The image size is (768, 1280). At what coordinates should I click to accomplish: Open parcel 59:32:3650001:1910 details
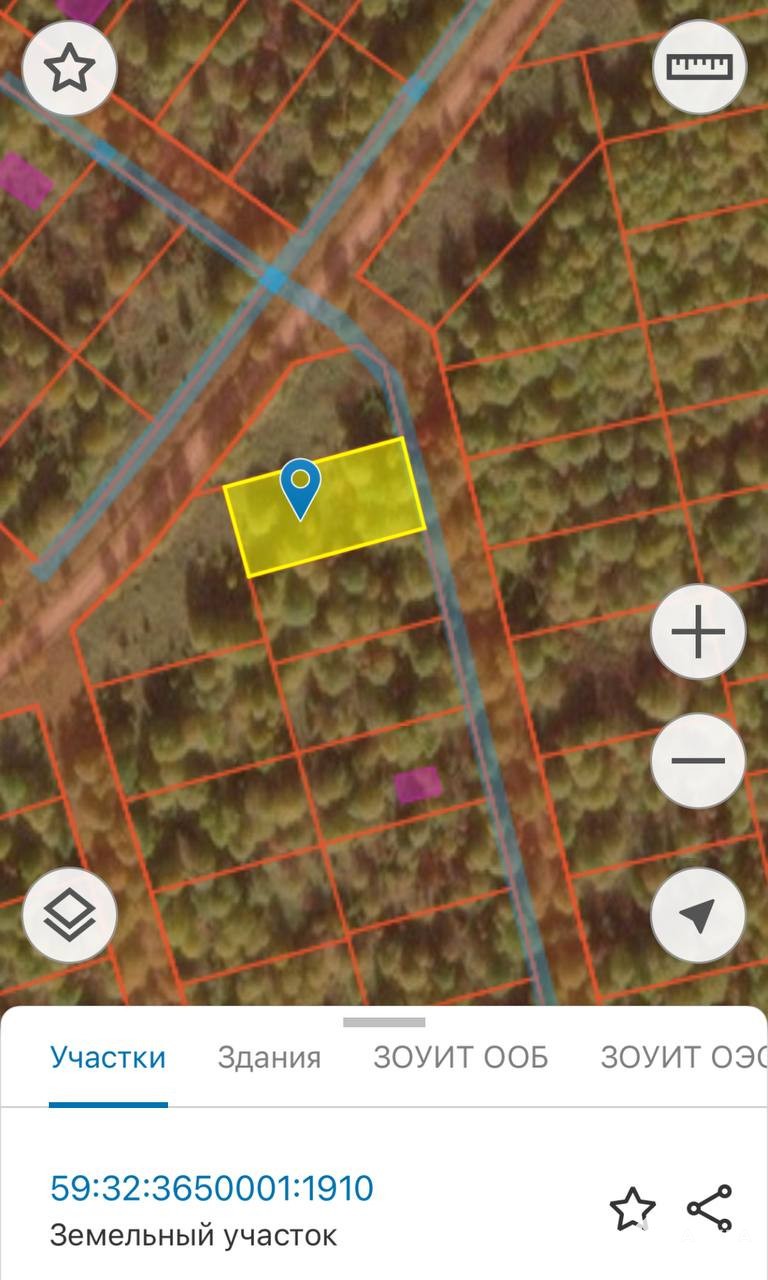(x=212, y=1188)
